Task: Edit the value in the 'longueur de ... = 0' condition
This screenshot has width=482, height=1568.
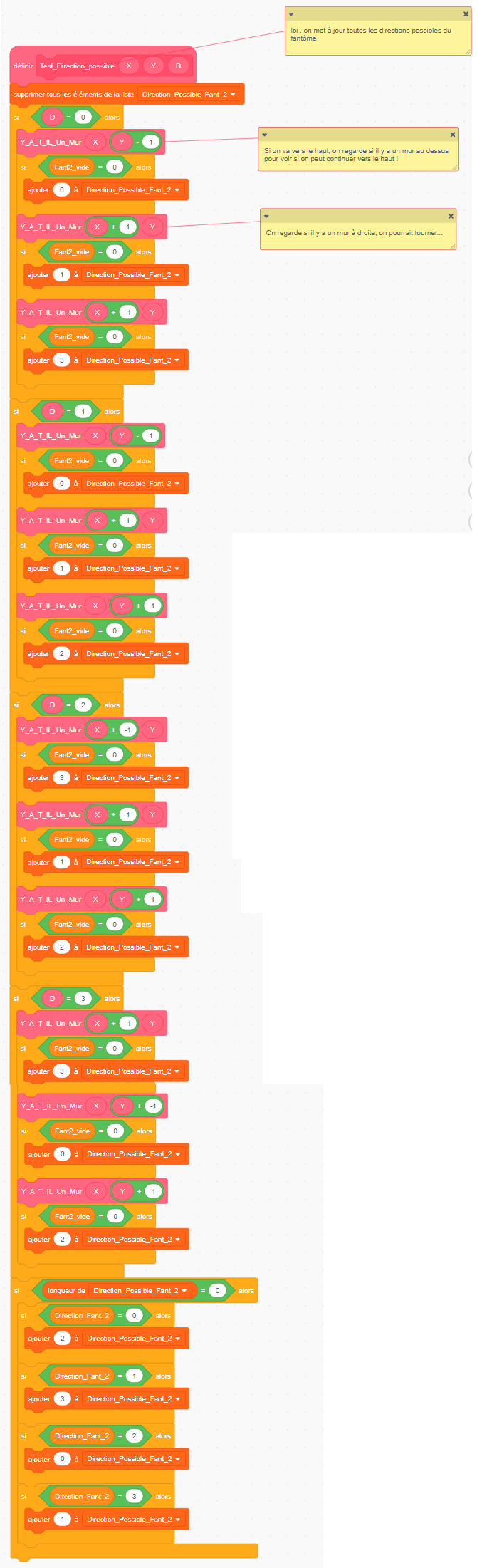Action: tap(217, 1290)
